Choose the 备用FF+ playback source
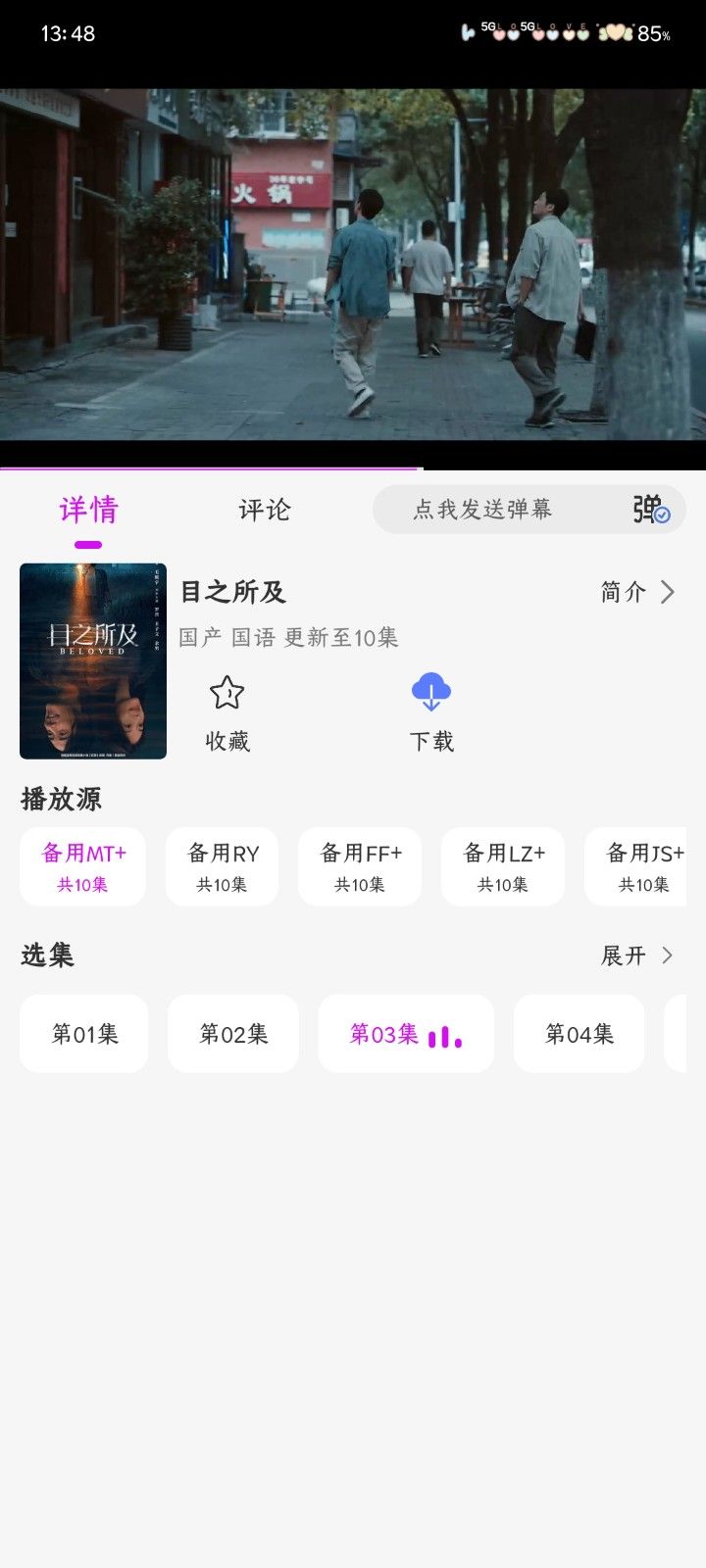The image size is (706, 1568). click(x=360, y=865)
